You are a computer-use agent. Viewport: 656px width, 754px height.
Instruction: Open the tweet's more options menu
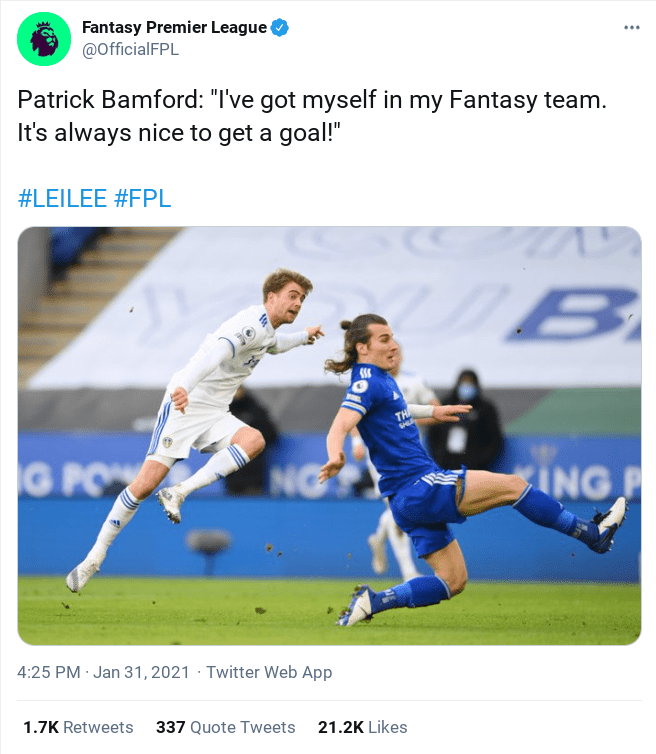click(x=631, y=27)
